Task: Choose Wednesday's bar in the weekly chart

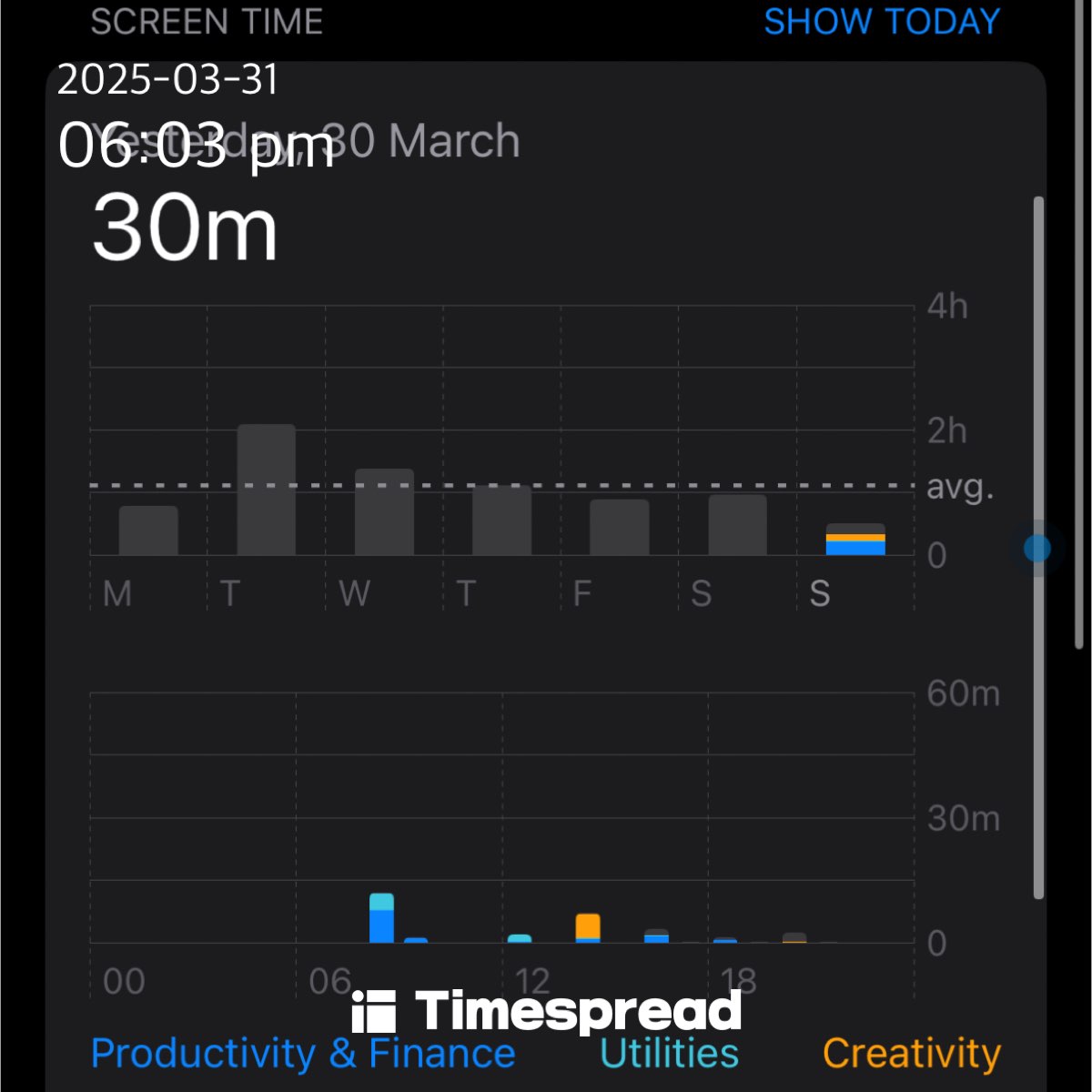Action: click(384, 512)
